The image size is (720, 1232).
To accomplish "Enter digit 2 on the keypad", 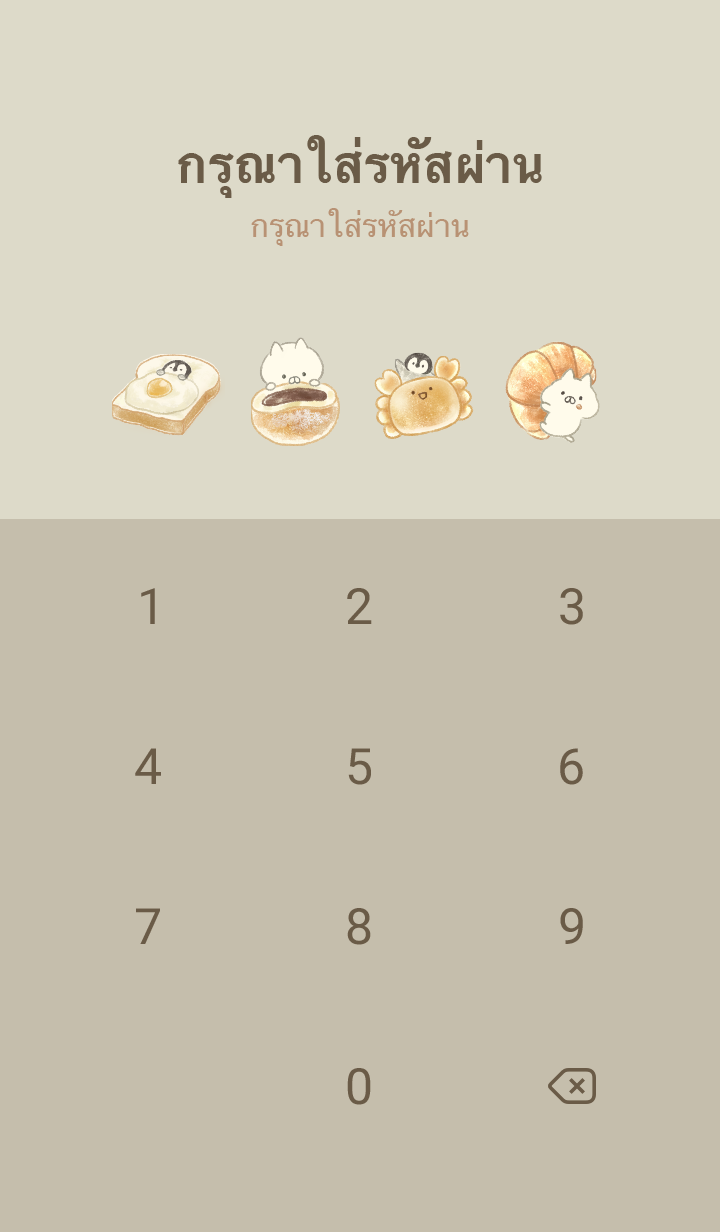I will pos(359,607).
